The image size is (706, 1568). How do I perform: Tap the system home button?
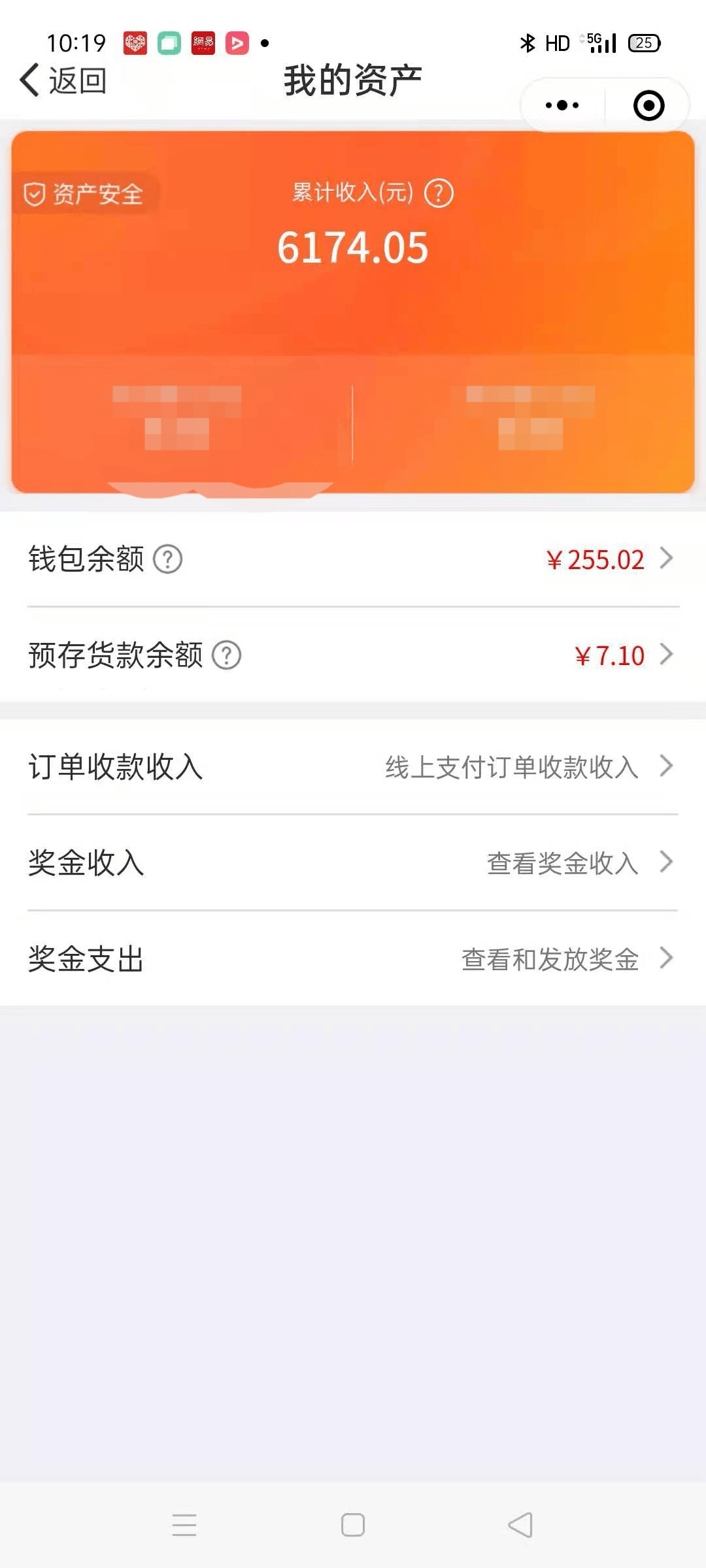coord(353,1525)
